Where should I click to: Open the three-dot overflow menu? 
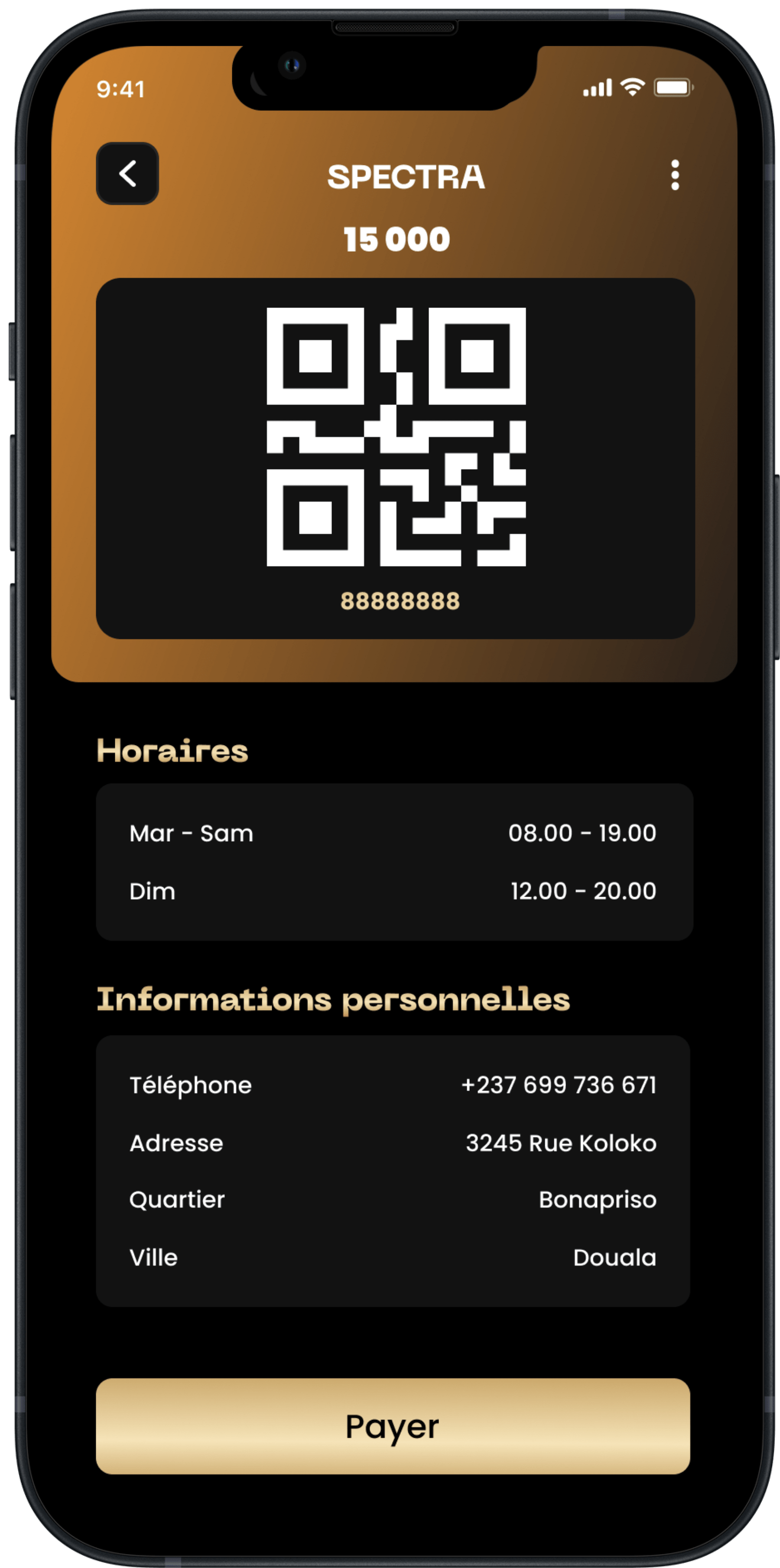point(674,175)
